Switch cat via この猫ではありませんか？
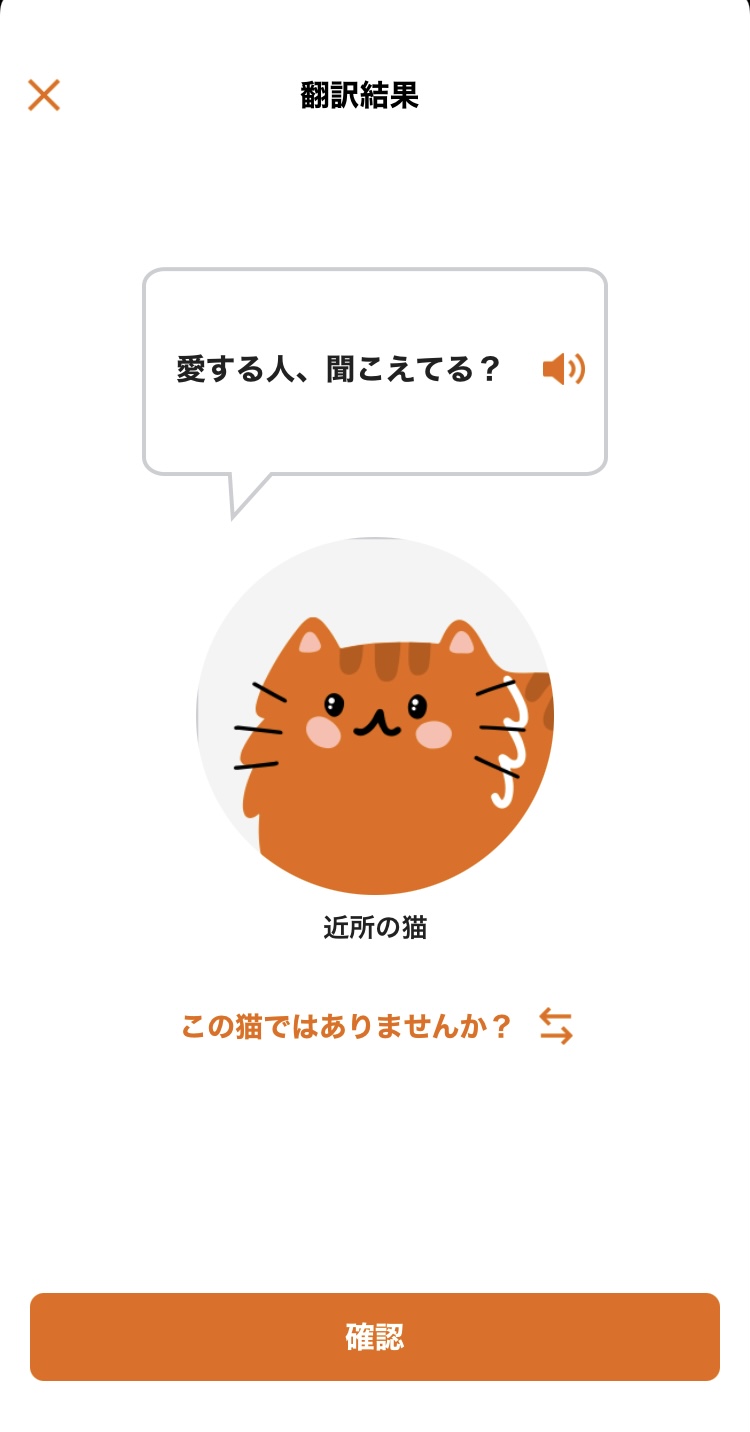Screen dimensions: 750x1432 point(376,1027)
